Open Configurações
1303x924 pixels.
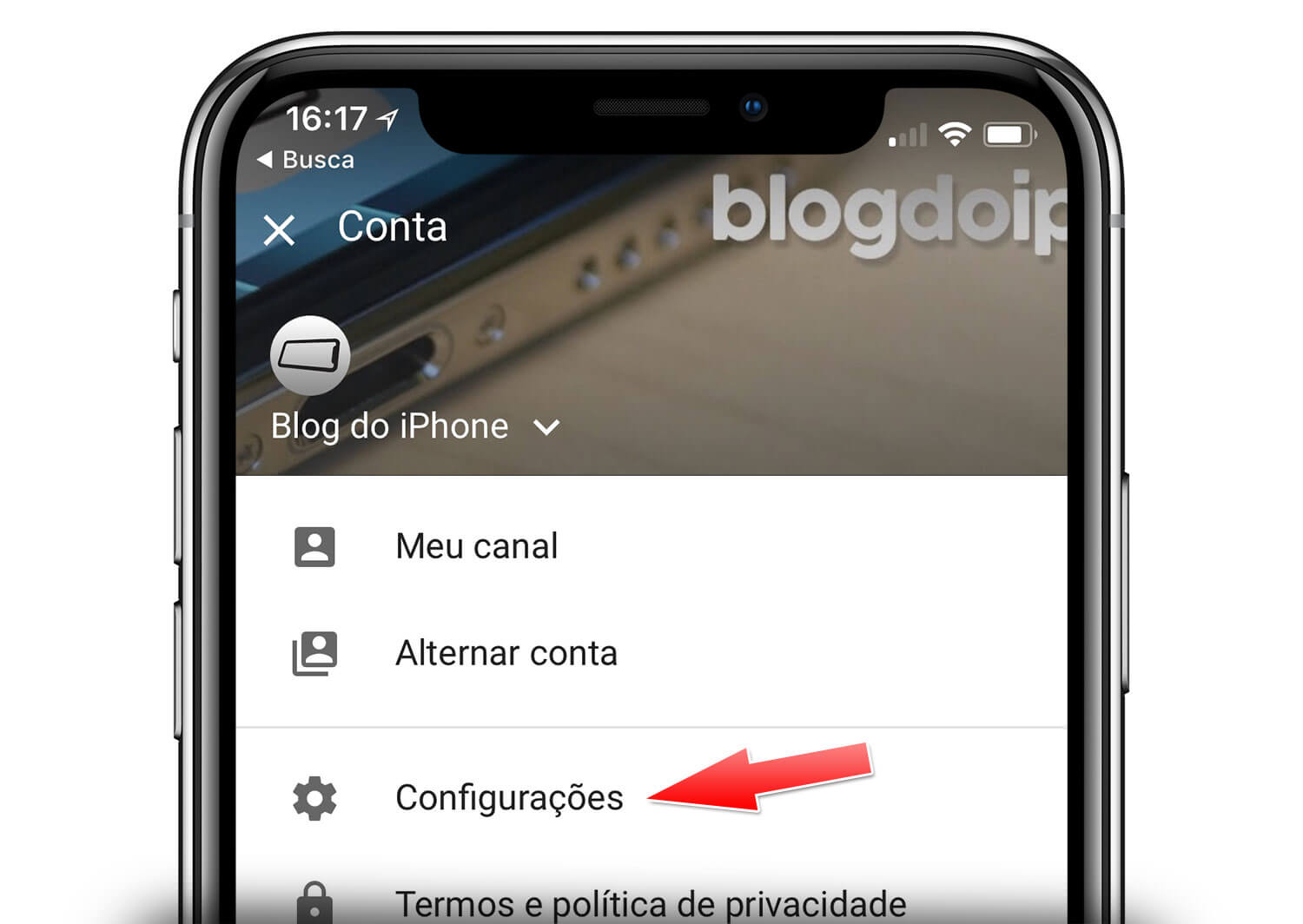[508, 797]
